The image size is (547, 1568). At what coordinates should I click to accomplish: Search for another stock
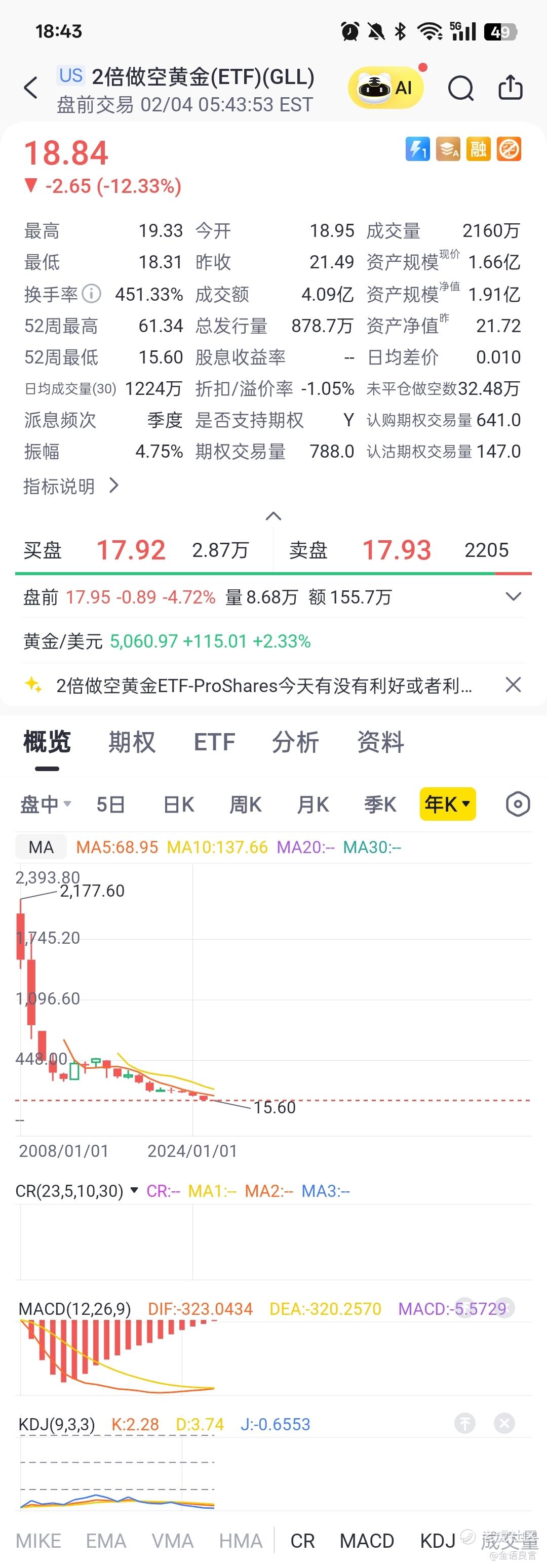pos(460,88)
